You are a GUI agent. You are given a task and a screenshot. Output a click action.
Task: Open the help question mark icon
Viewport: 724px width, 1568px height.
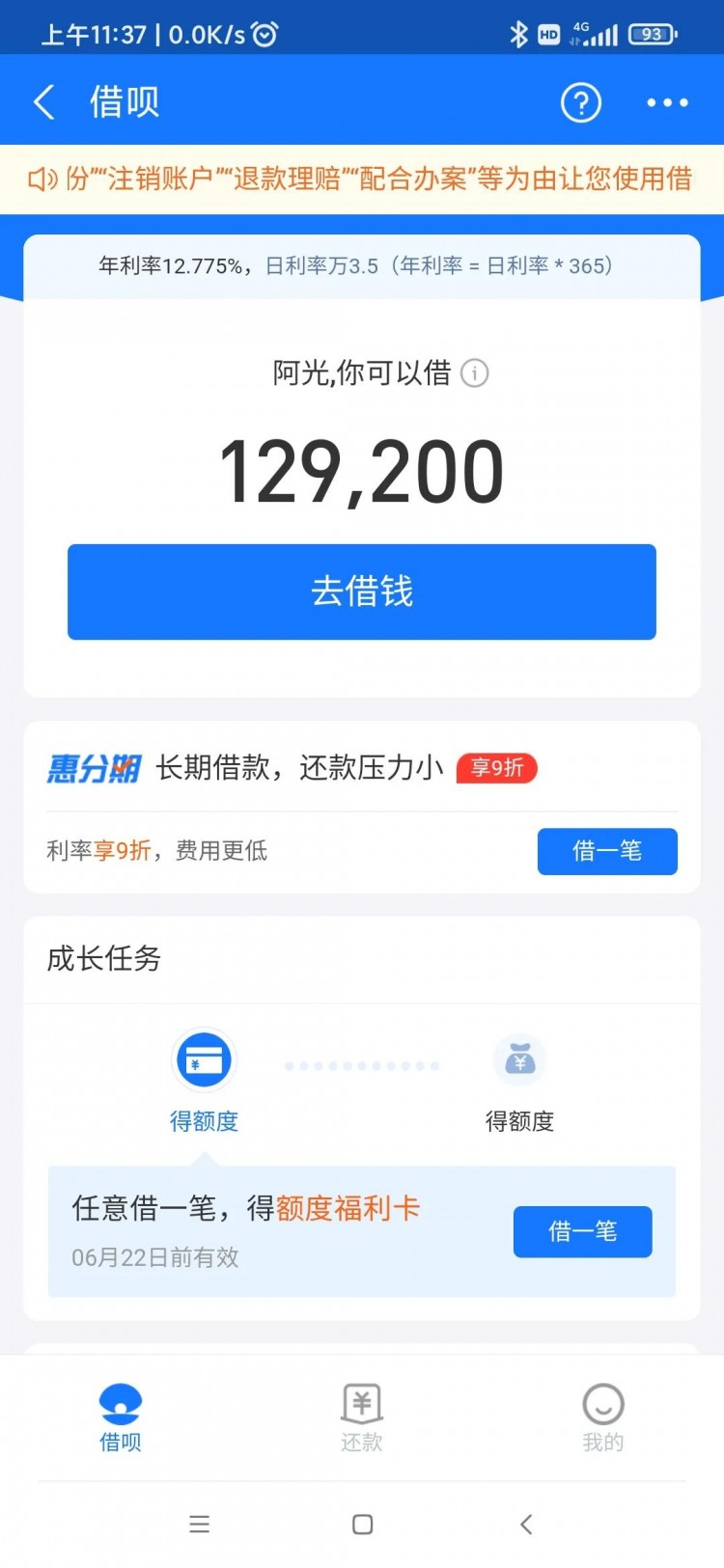point(580,102)
